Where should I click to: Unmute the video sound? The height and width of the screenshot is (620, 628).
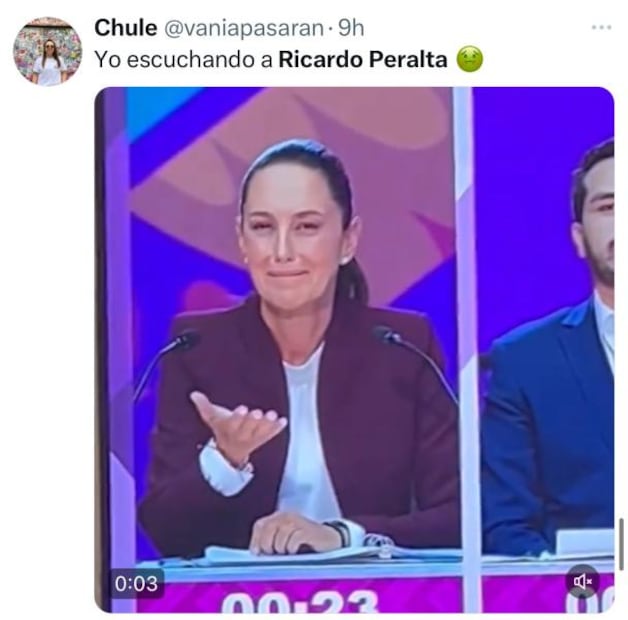click(x=582, y=580)
